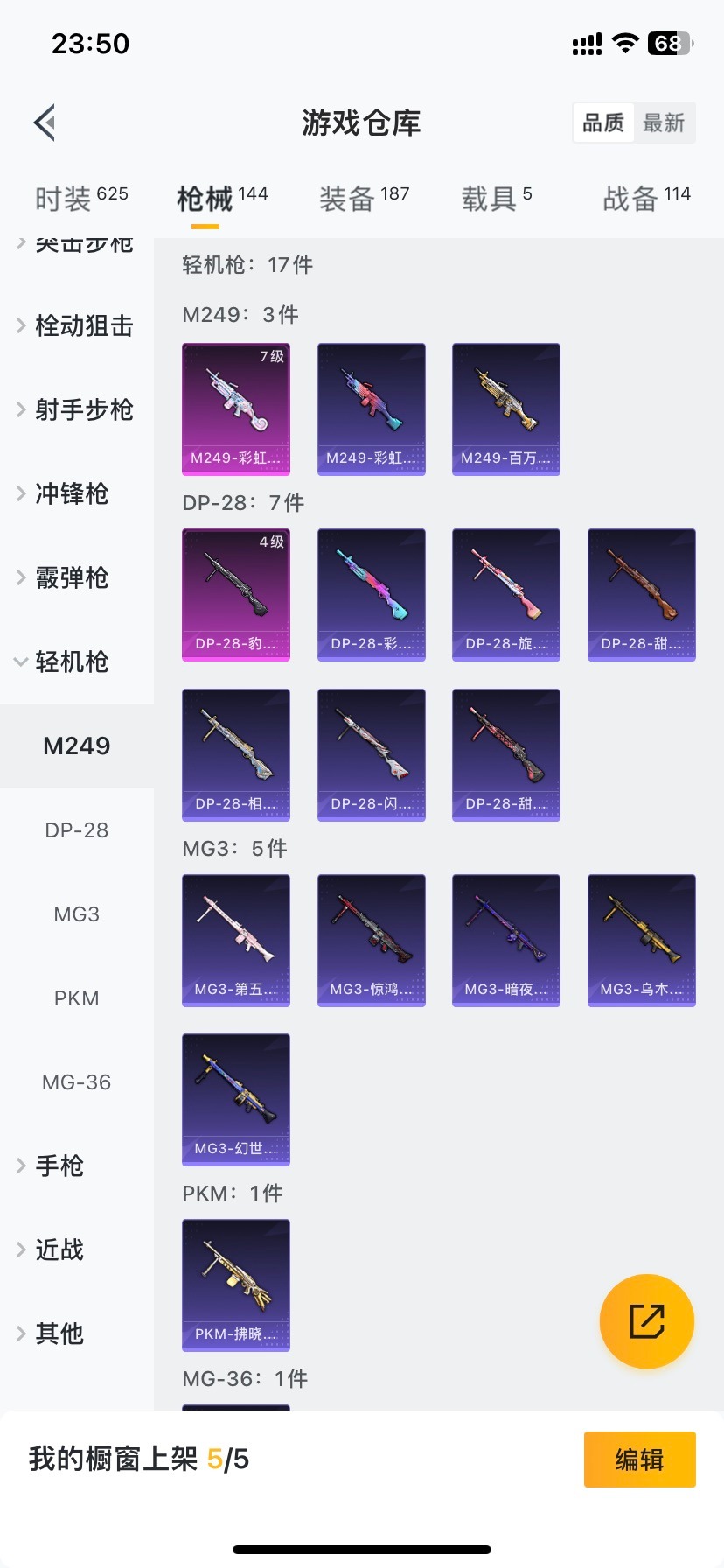This screenshot has width=724, height=1568.
Task: Collapse the 轻机枪 category
Action: coord(70,661)
